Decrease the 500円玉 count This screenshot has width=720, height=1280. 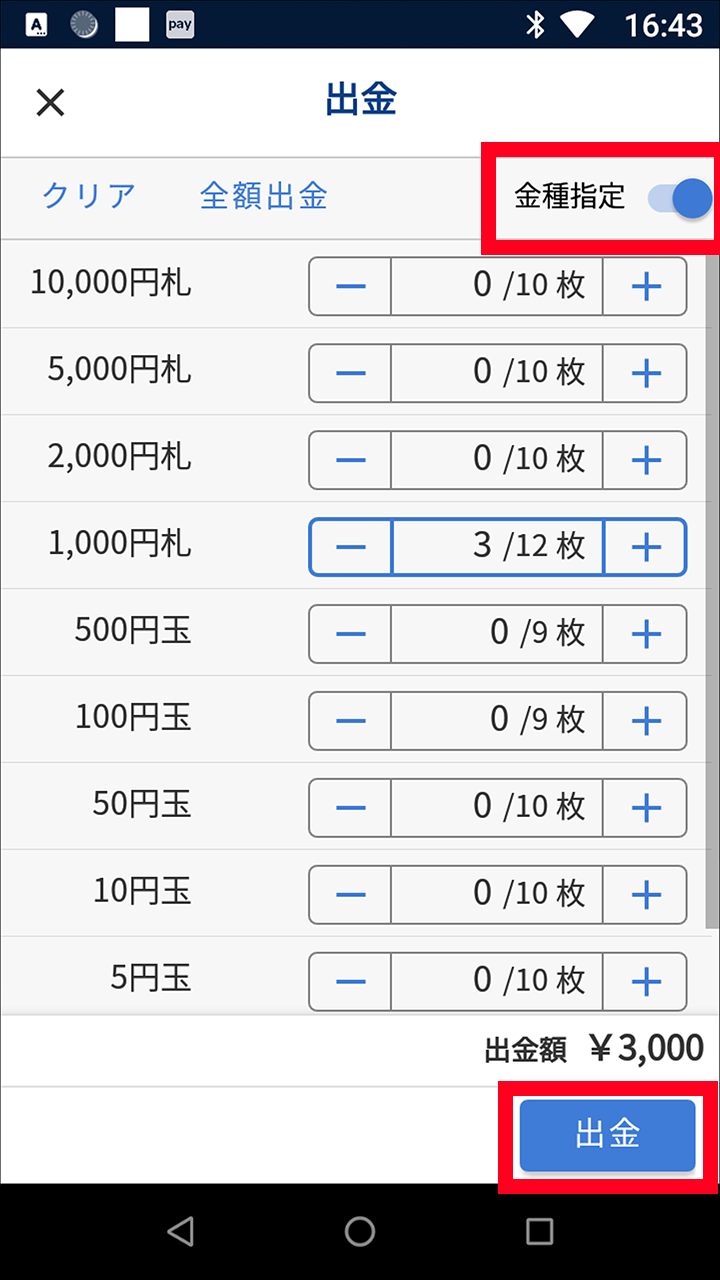350,634
